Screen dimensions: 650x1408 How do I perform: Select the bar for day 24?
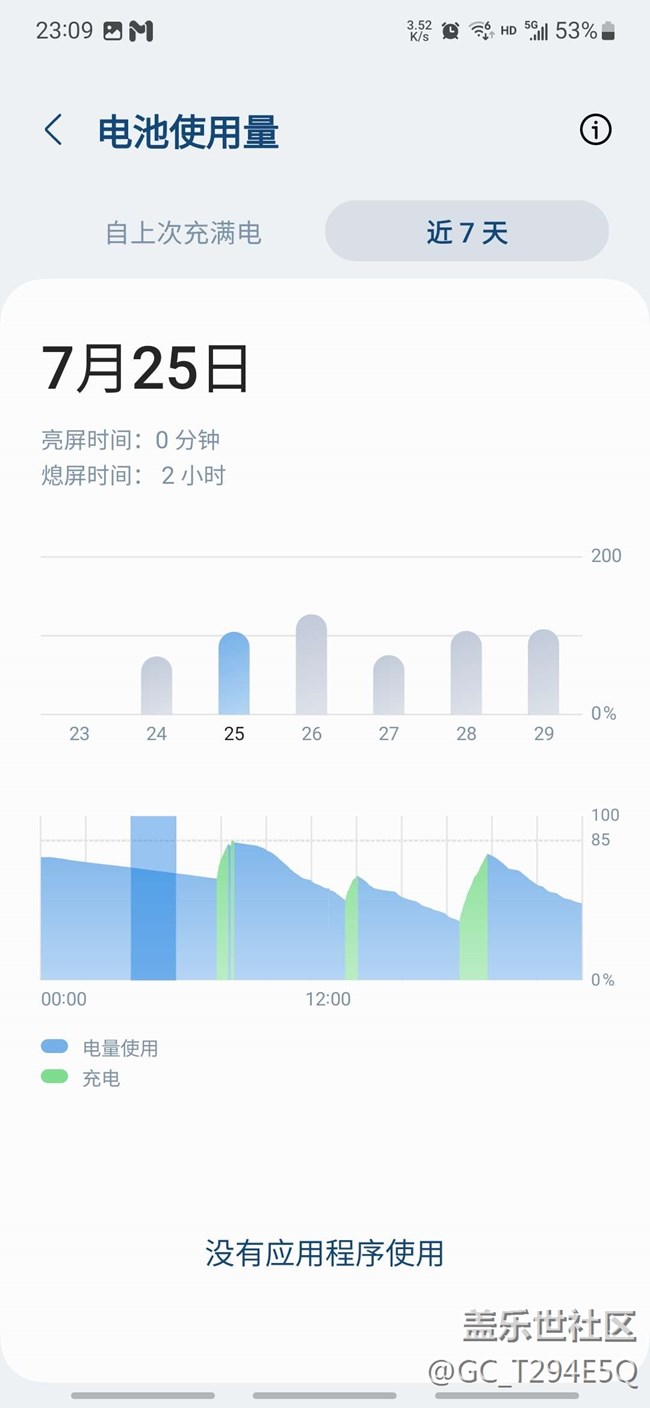pyautogui.click(x=157, y=686)
